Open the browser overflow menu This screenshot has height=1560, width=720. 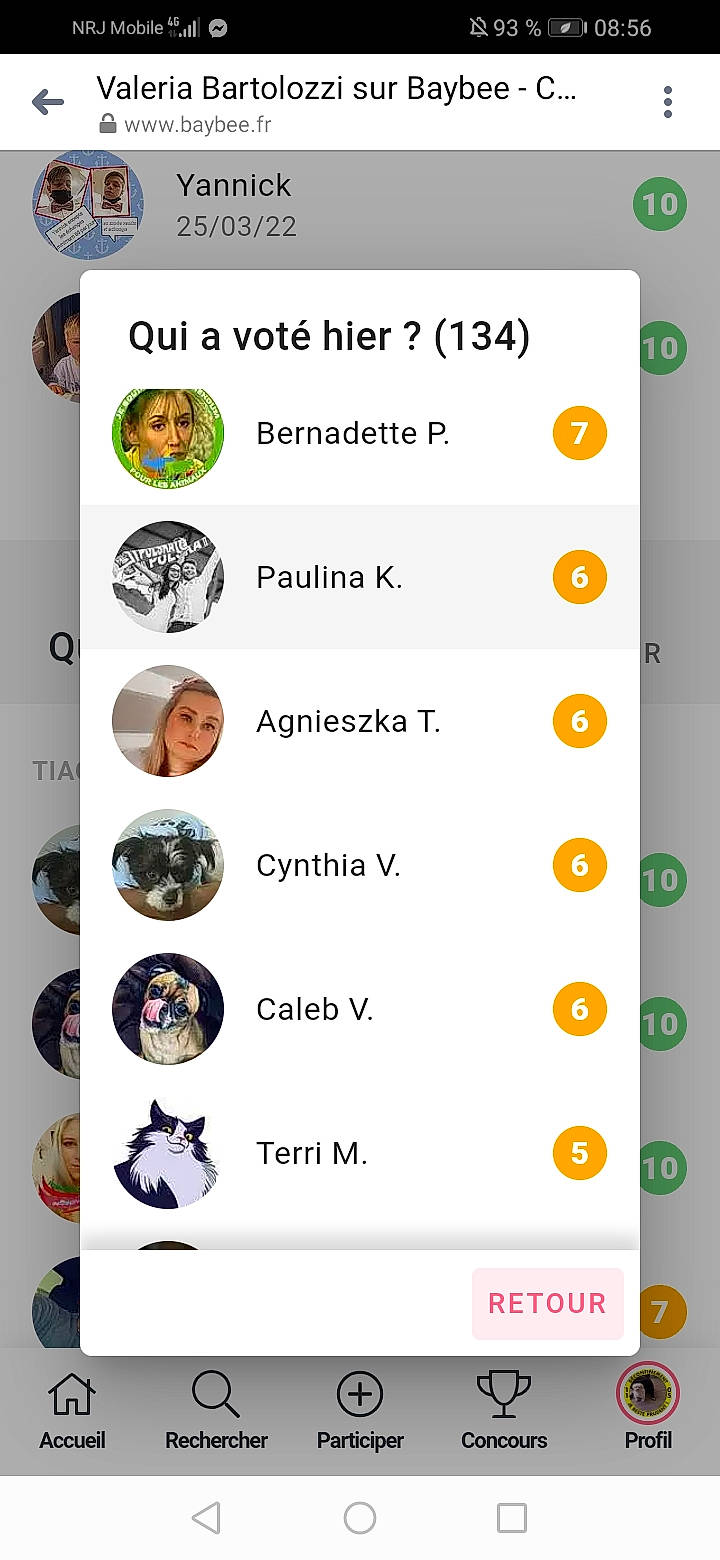pyautogui.click(x=668, y=102)
